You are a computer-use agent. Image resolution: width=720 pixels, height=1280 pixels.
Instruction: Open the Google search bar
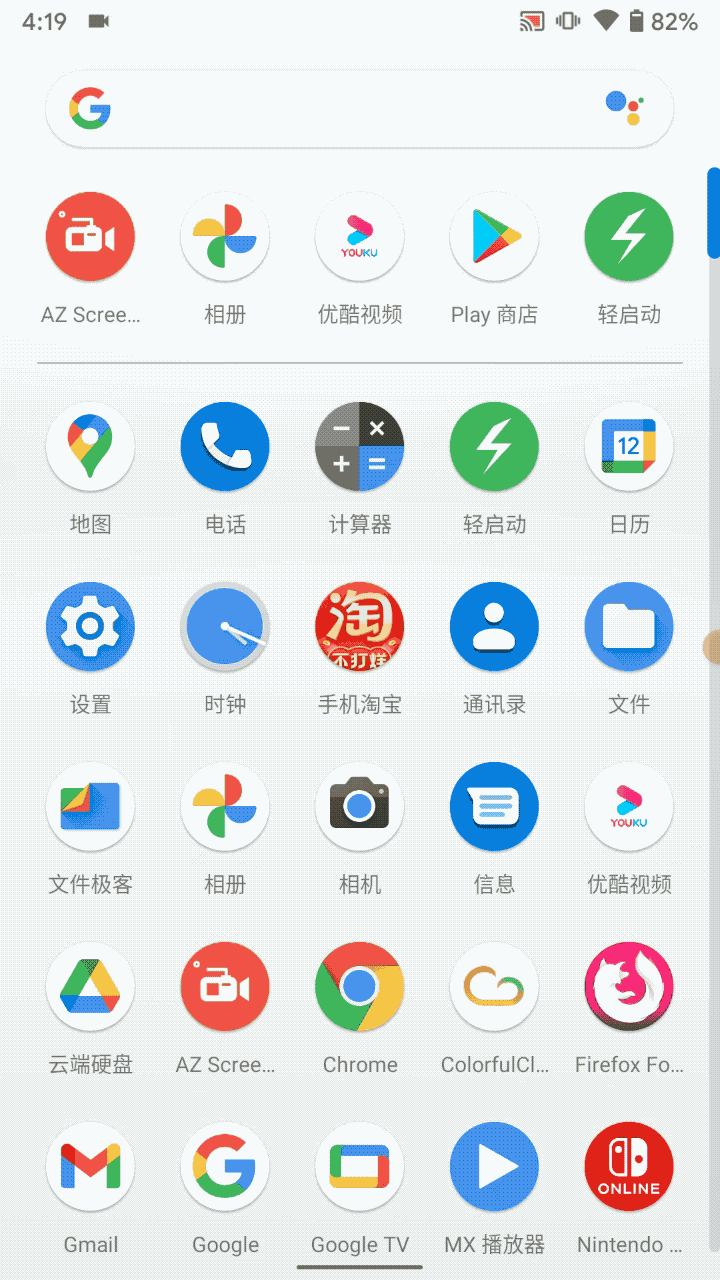pyautogui.click(x=359, y=109)
